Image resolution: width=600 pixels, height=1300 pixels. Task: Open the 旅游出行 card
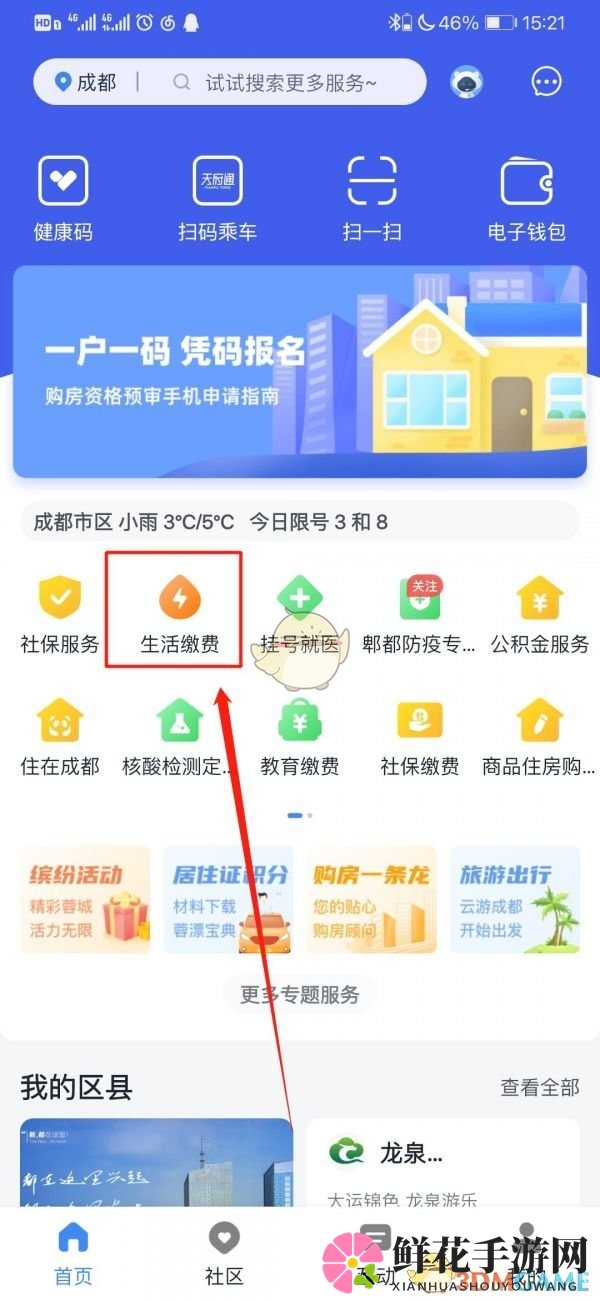click(514, 899)
